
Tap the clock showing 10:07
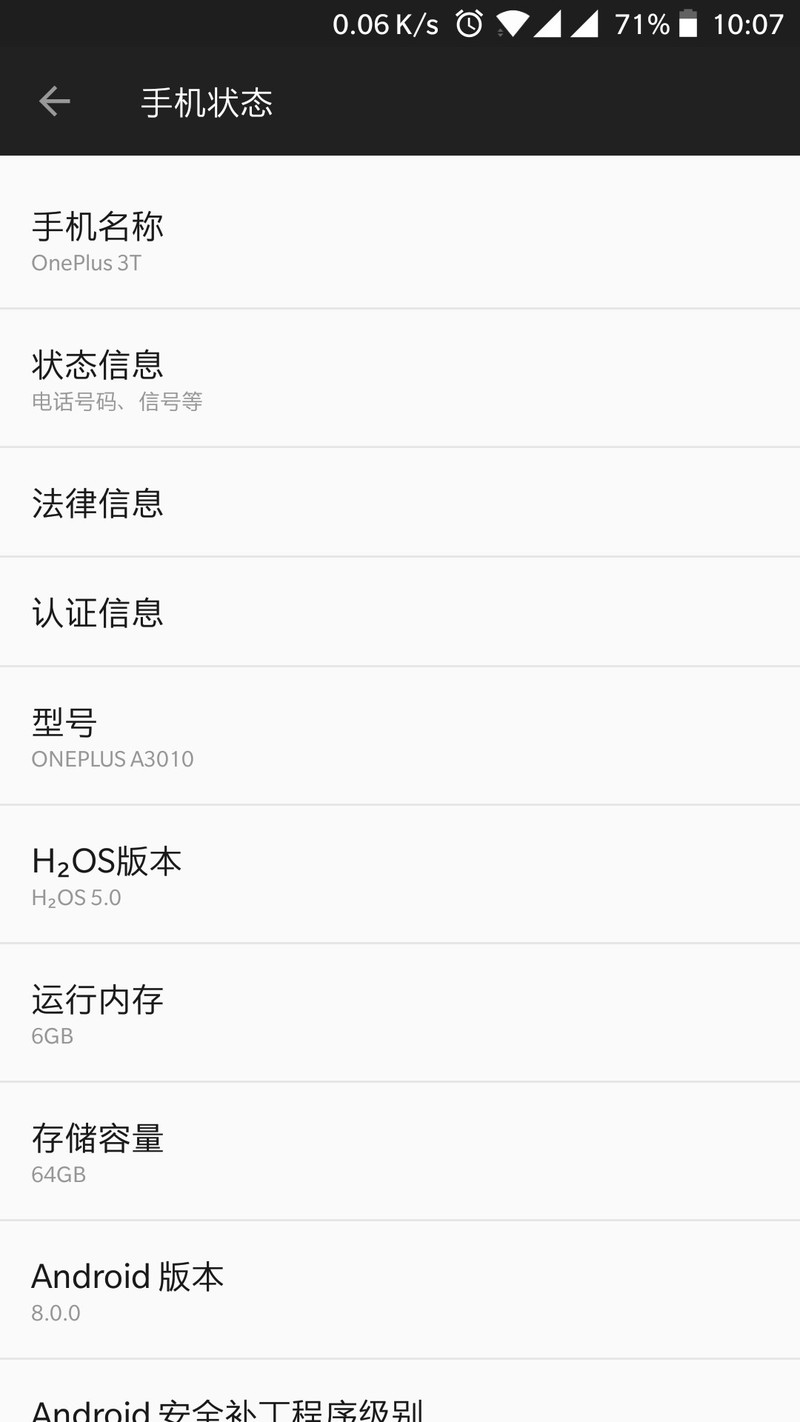coord(750,24)
